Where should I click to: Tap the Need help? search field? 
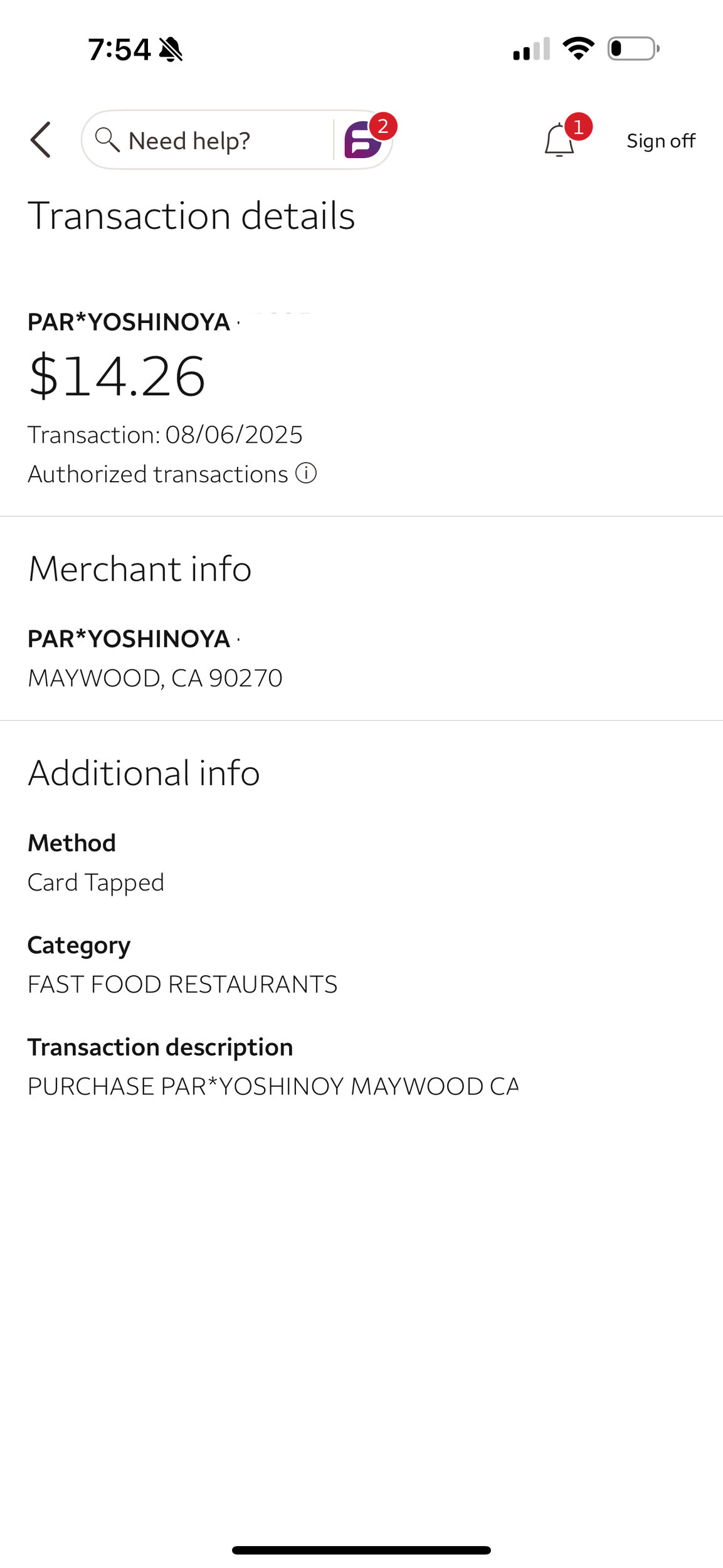pyautogui.click(x=208, y=140)
